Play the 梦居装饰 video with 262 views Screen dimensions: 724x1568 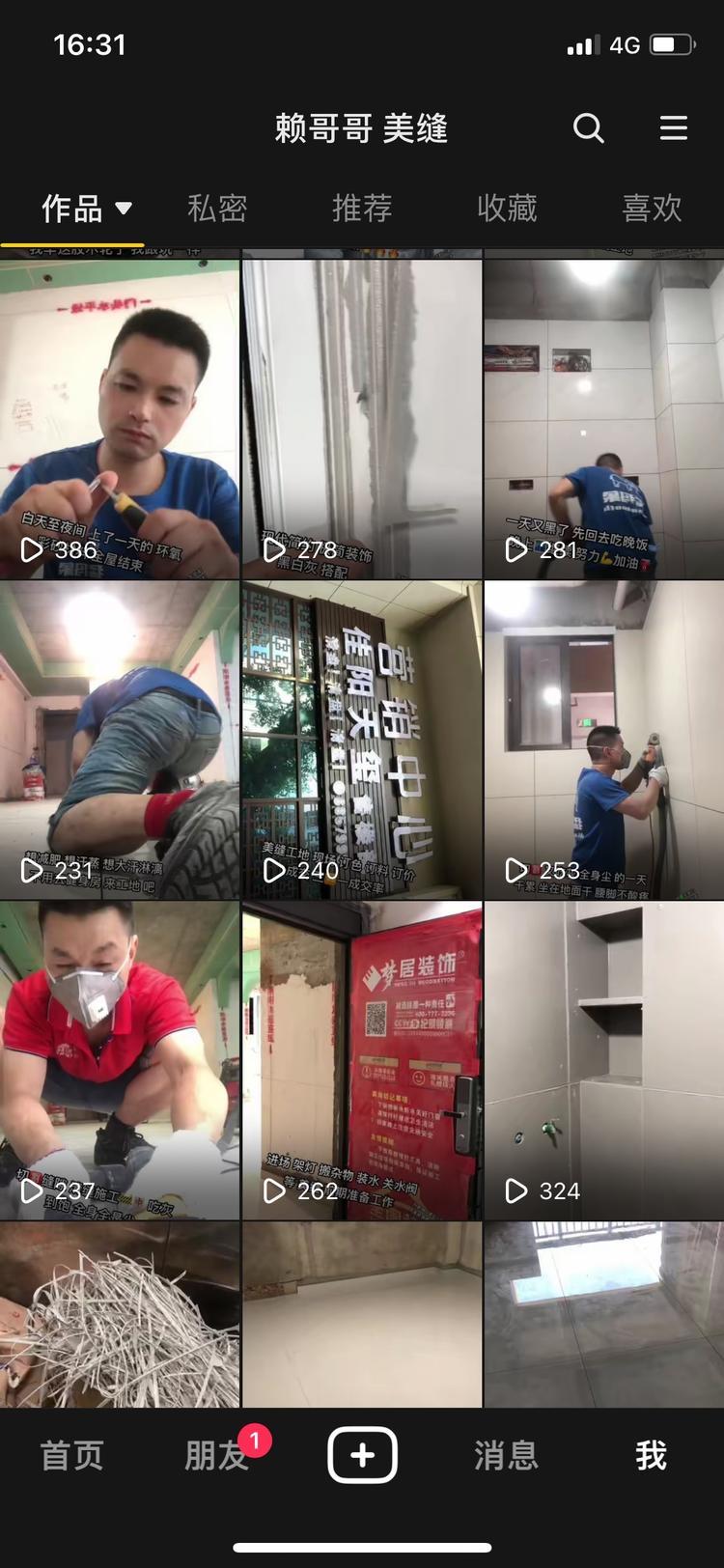(362, 1060)
